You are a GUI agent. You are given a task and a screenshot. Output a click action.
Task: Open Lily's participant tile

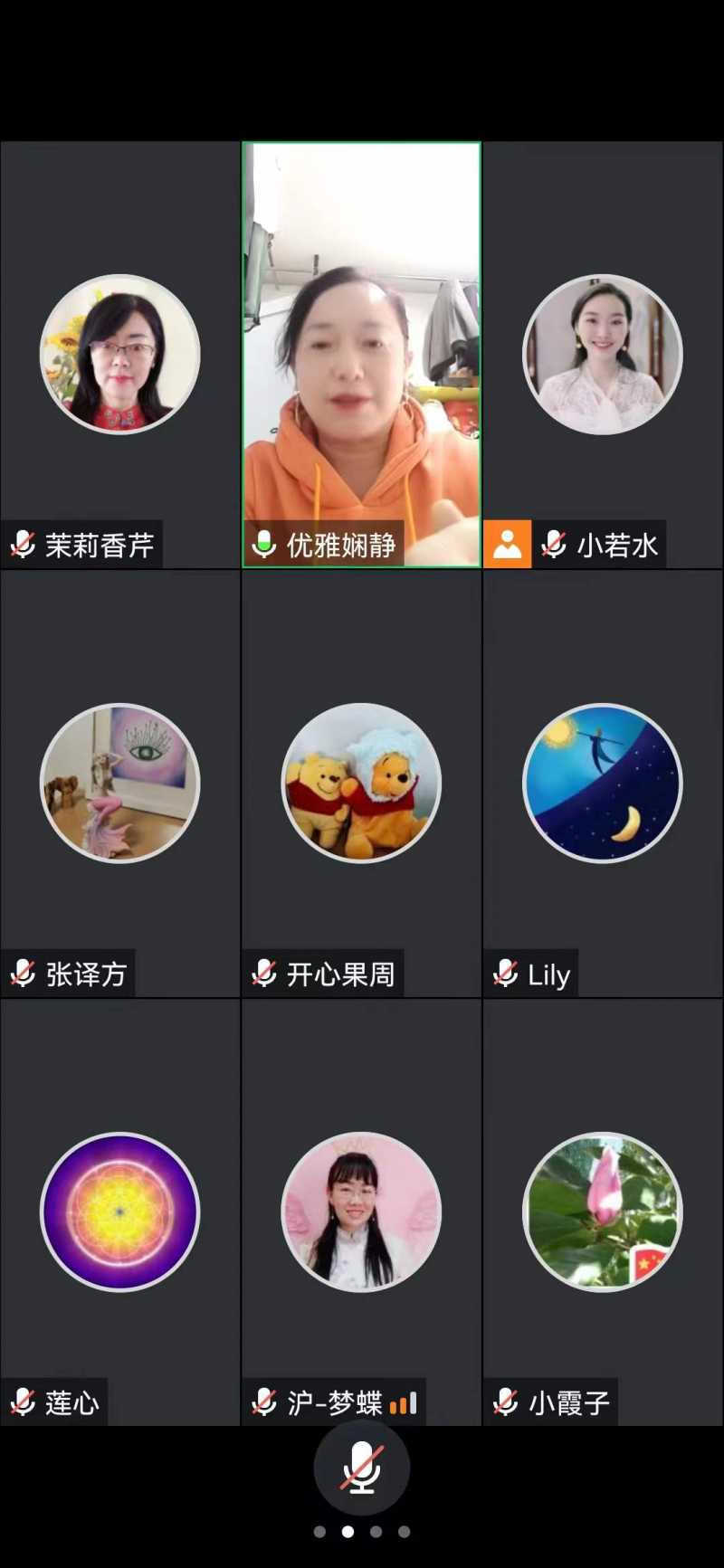(x=603, y=784)
